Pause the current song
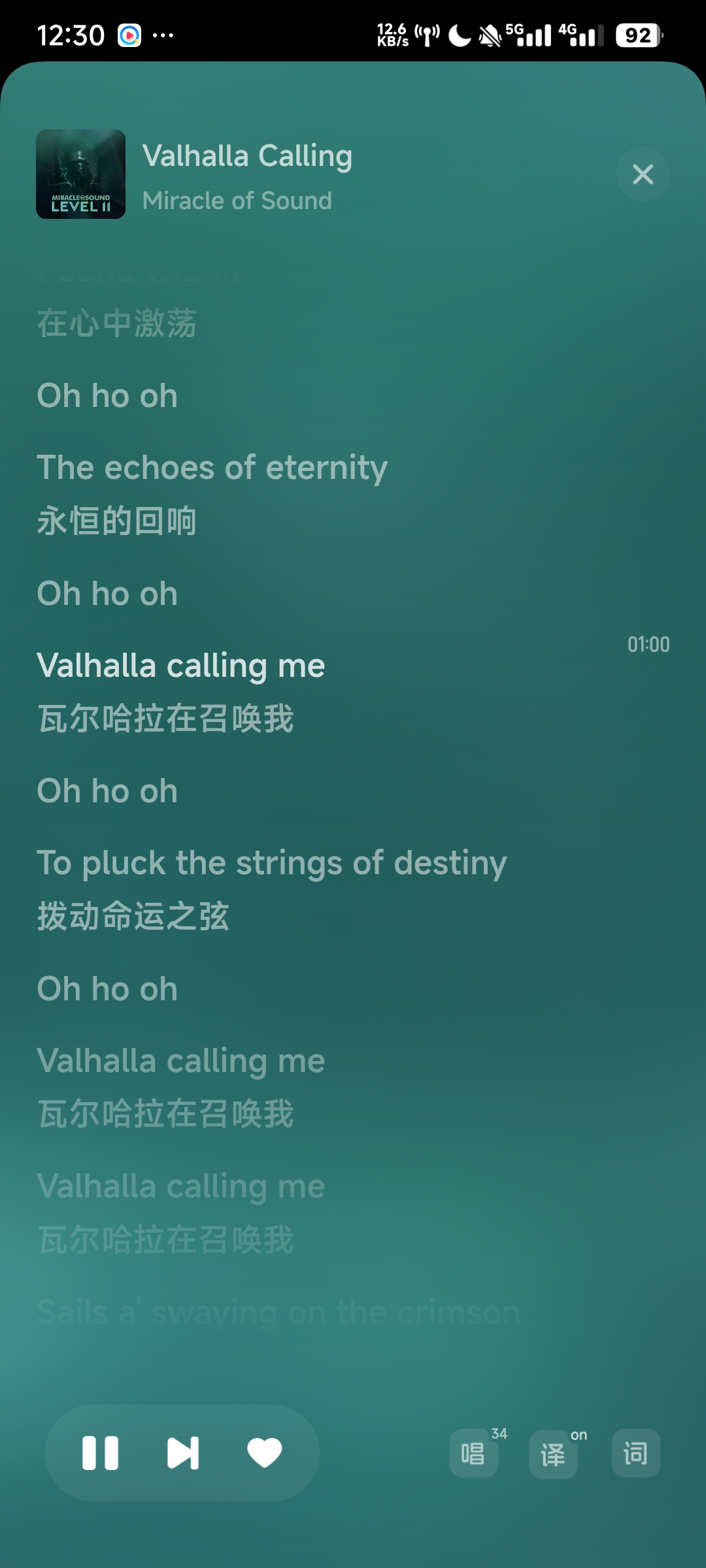The height and width of the screenshot is (1568, 706). (x=100, y=1453)
